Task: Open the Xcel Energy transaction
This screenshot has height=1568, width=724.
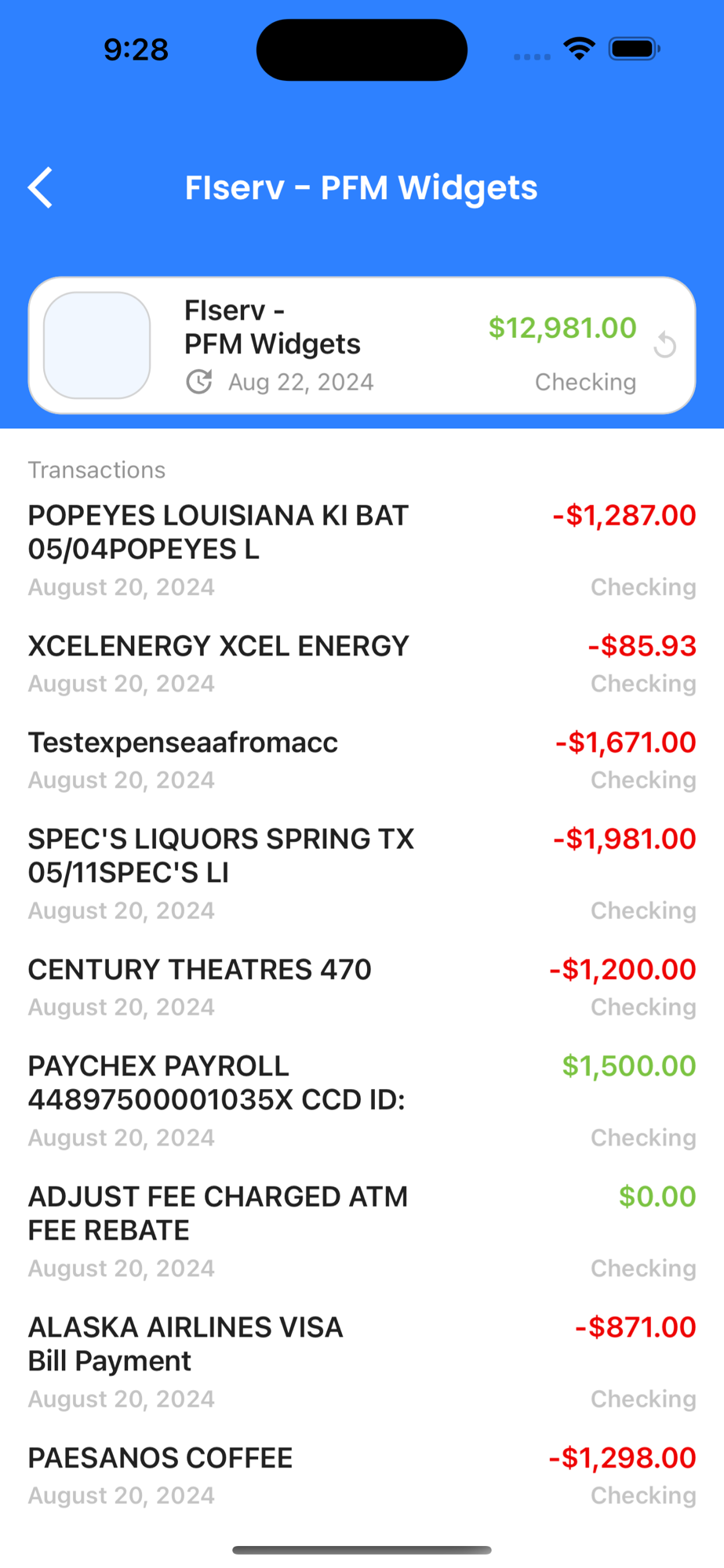Action: (362, 664)
